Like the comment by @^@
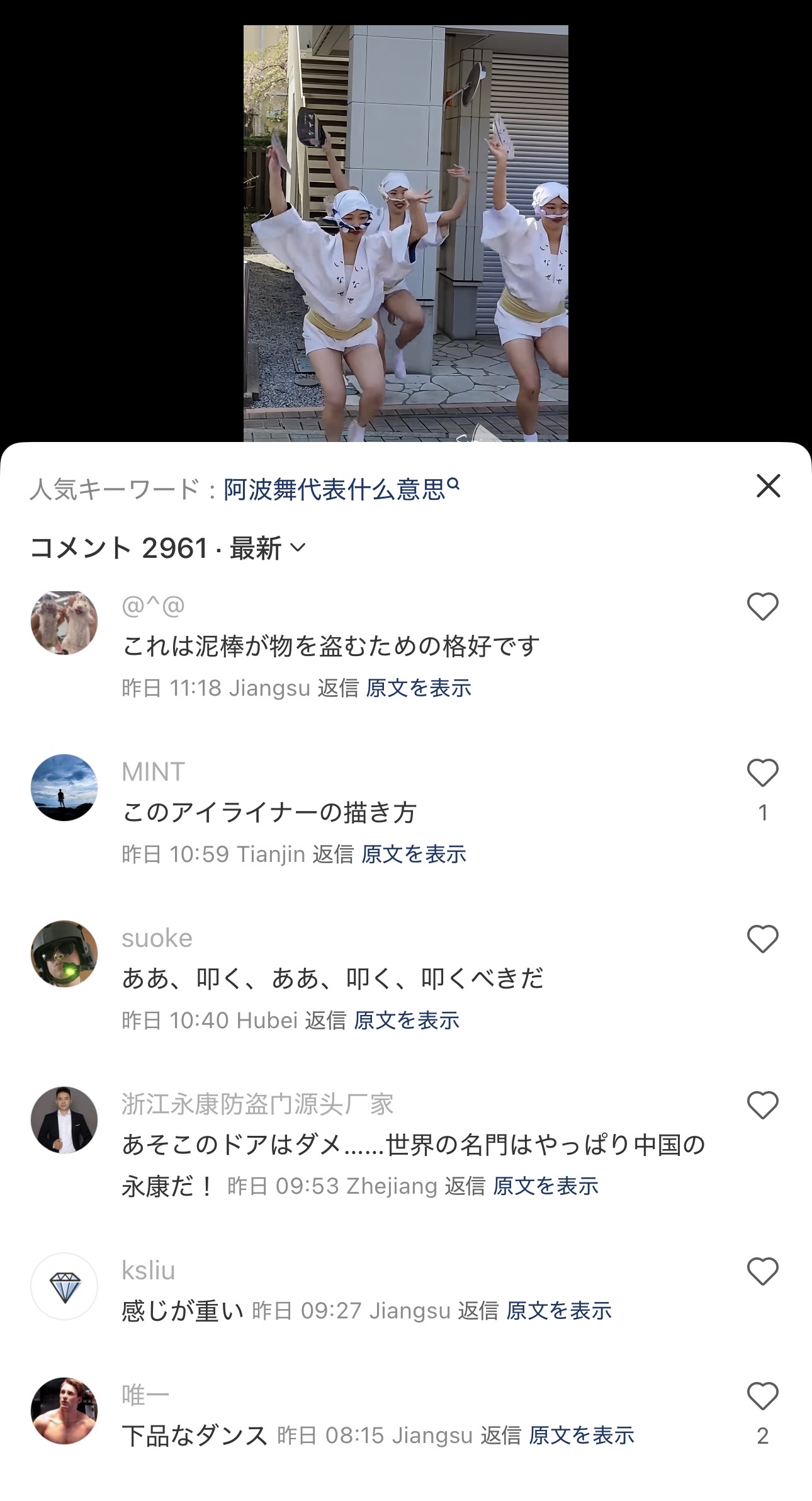Image resolution: width=812 pixels, height=1501 pixels. pyautogui.click(x=762, y=607)
